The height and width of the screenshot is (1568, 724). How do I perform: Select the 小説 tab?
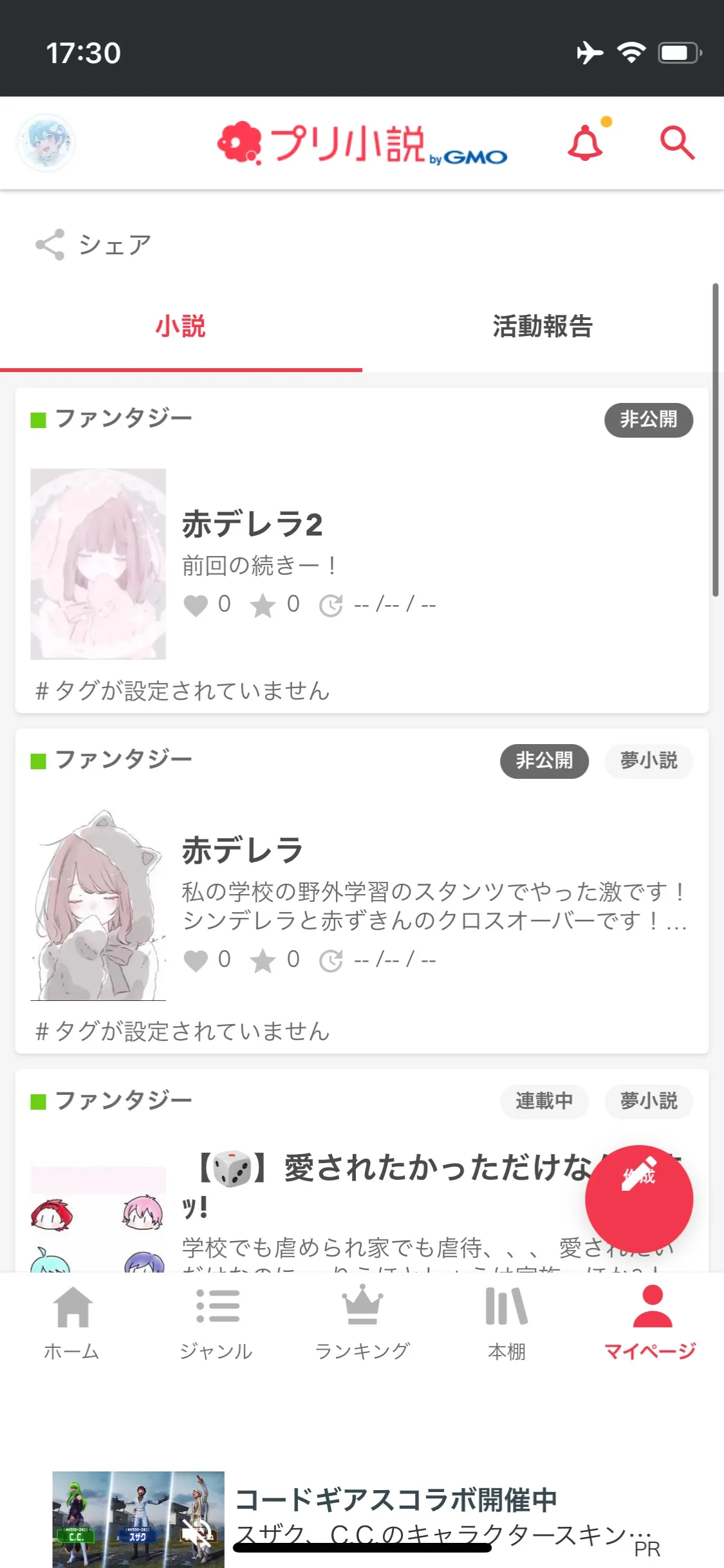click(x=180, y=326)
